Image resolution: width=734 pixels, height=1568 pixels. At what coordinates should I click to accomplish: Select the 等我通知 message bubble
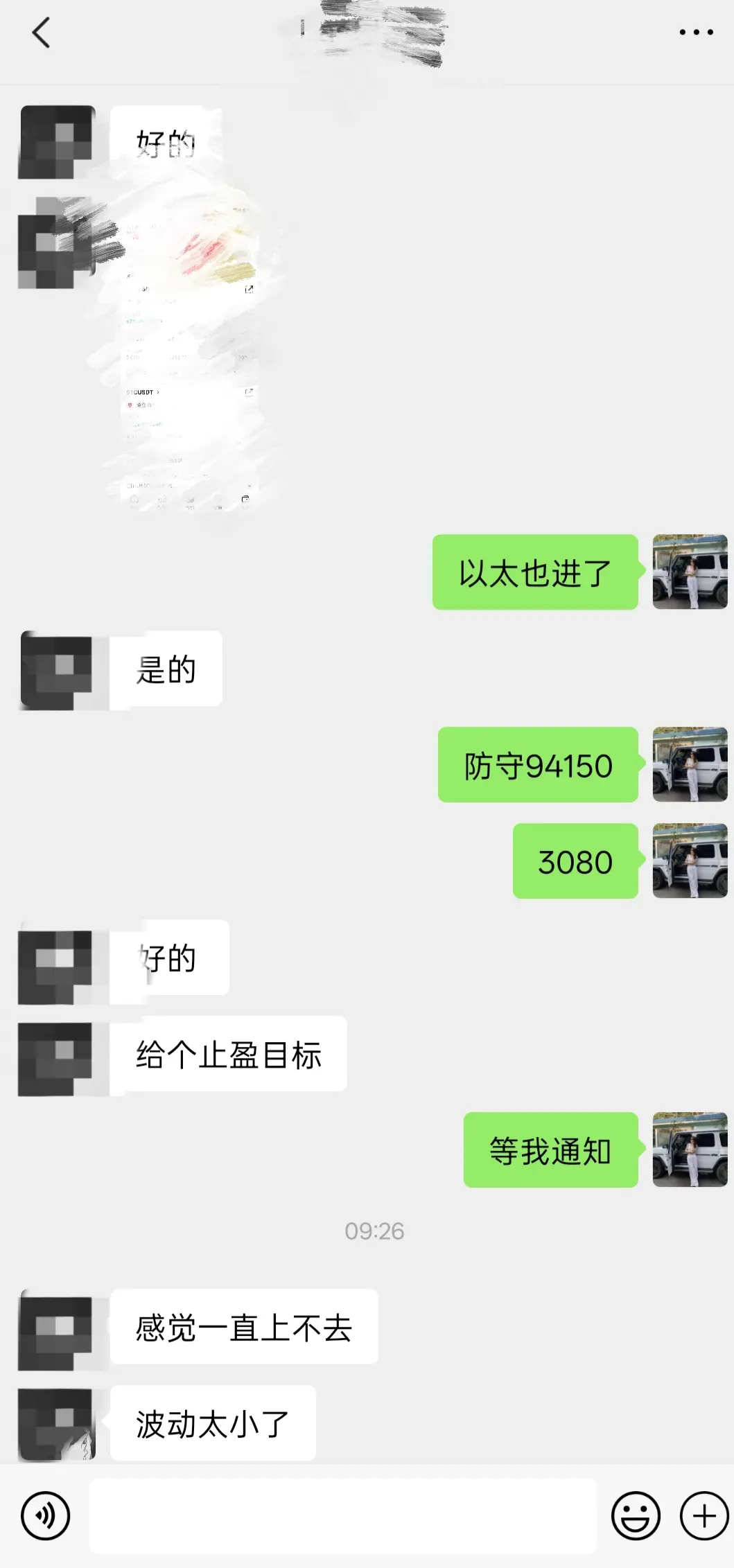(551, 1150)
